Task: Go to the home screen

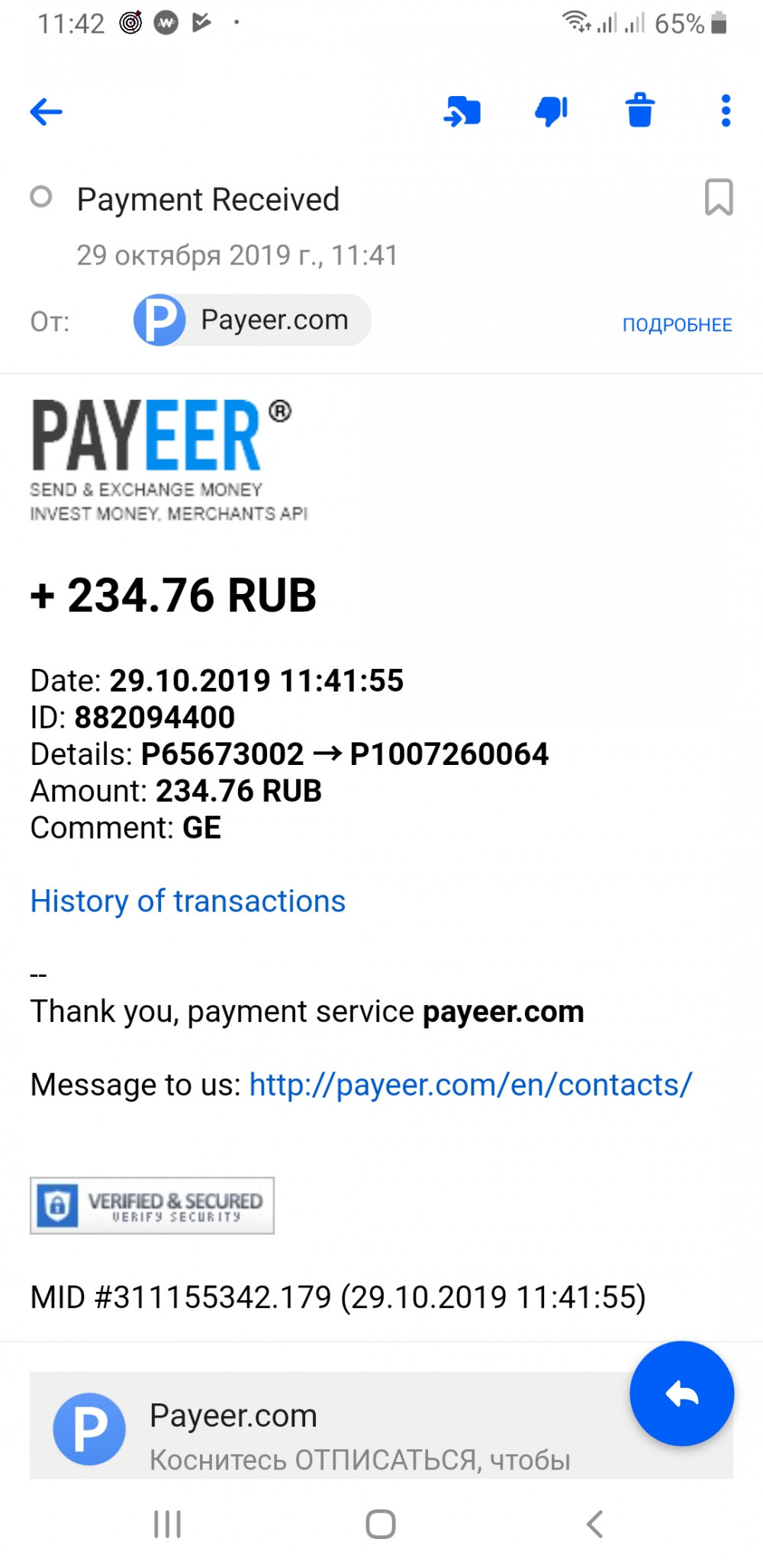Action: [x=381, y=1525]
